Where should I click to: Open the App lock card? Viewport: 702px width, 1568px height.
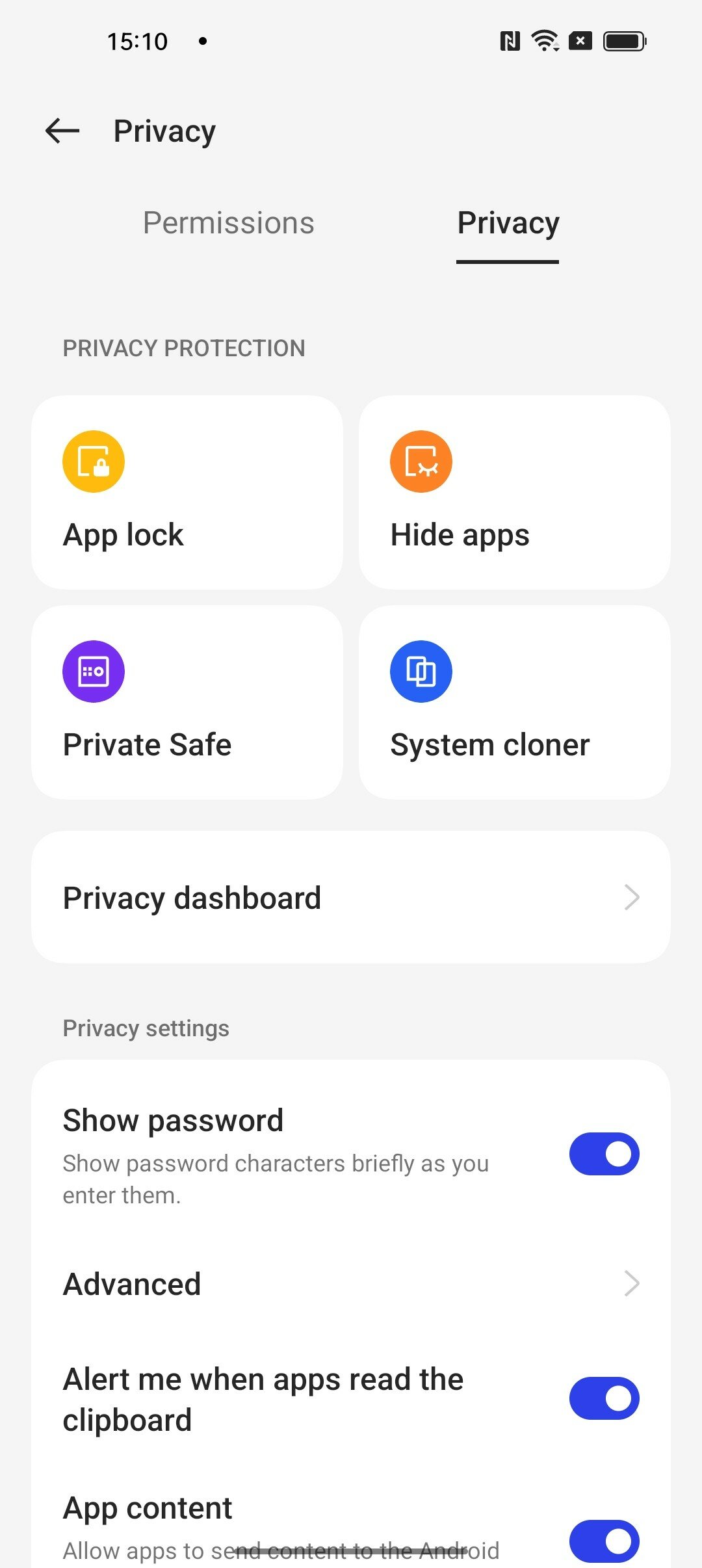[x=187, y=492]
